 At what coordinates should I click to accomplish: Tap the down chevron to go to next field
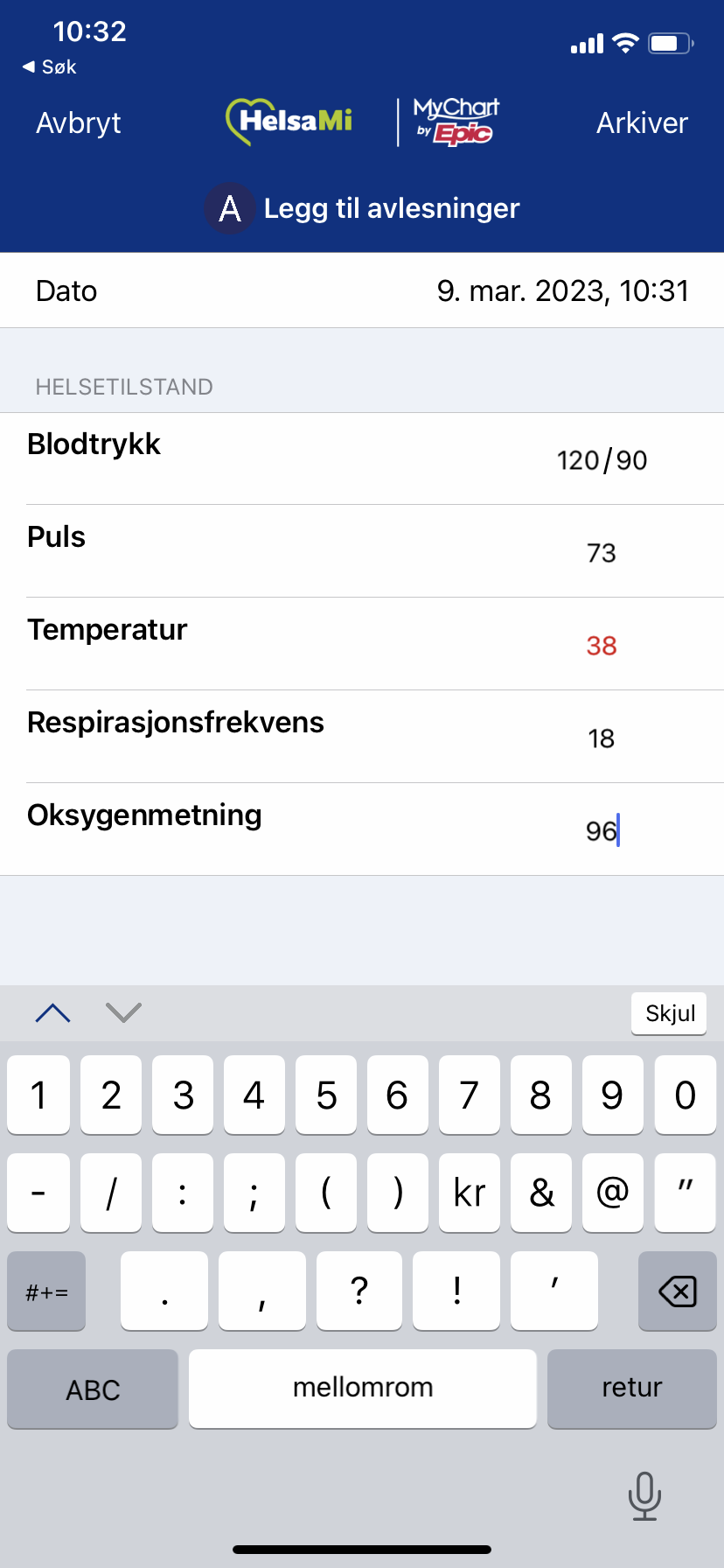click(x=122, y=1013)
